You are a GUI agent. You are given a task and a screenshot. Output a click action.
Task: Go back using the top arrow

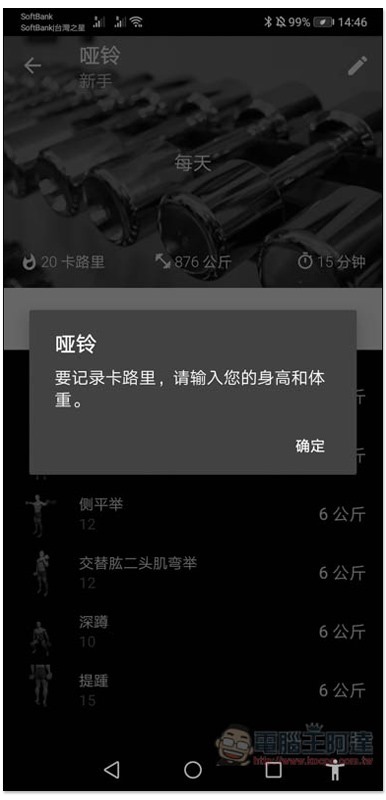point(33,65)
